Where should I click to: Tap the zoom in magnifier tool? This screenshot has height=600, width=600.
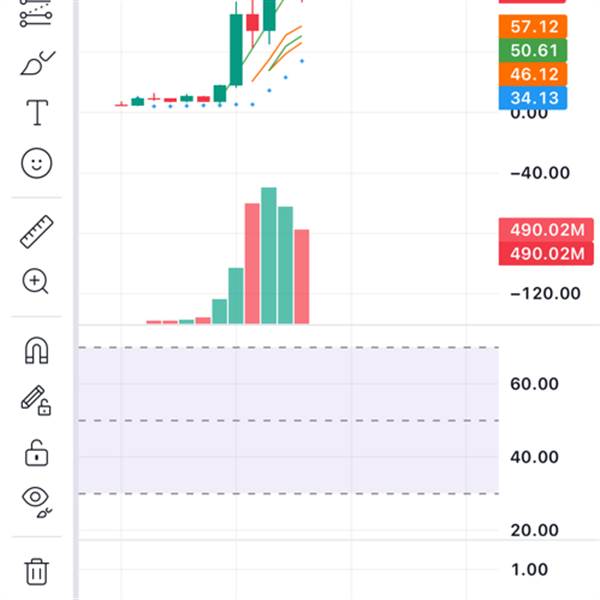(x=36, y=281)
